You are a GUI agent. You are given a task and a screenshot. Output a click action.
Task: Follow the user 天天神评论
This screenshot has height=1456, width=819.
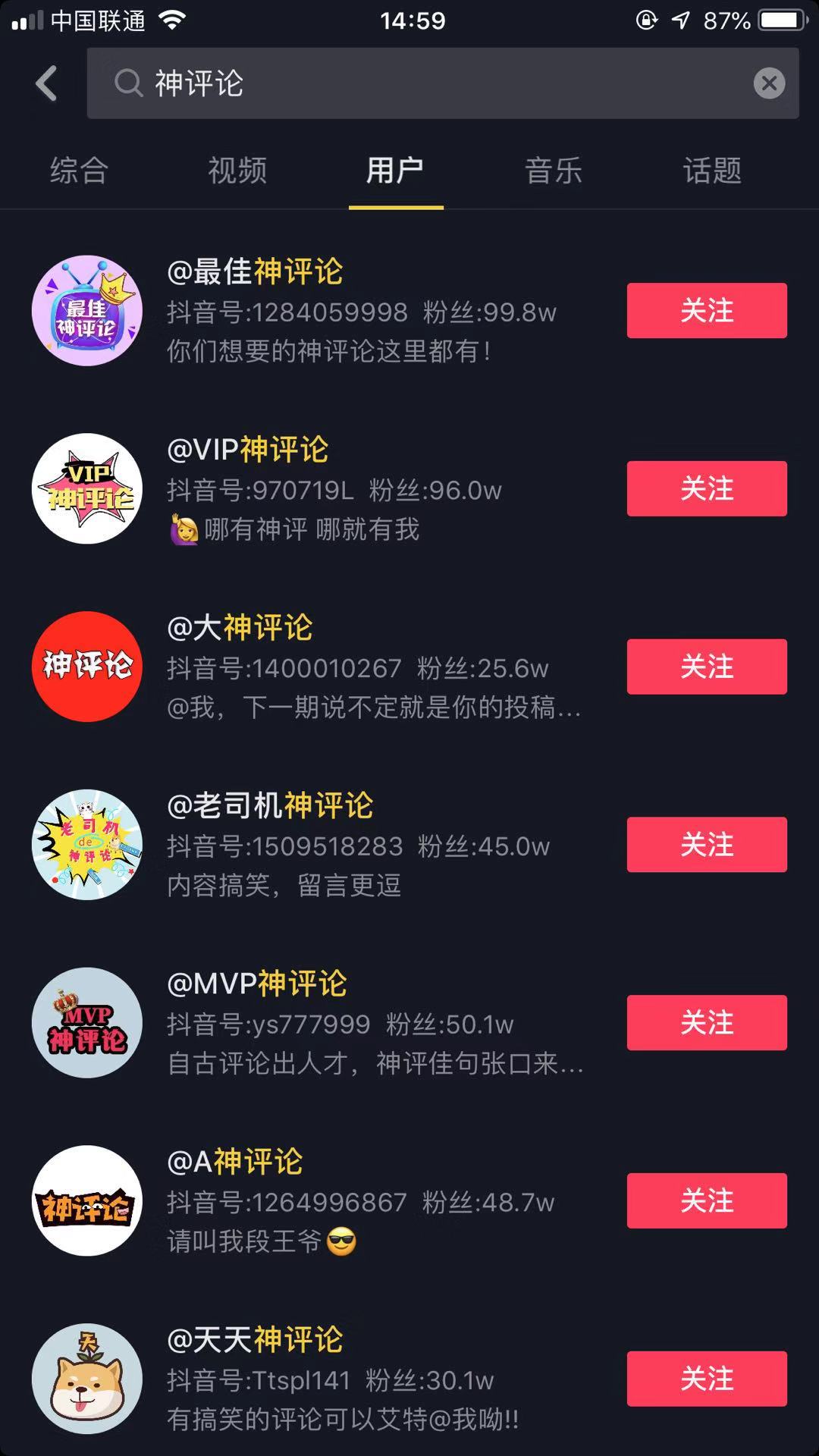pos(707,1379)
